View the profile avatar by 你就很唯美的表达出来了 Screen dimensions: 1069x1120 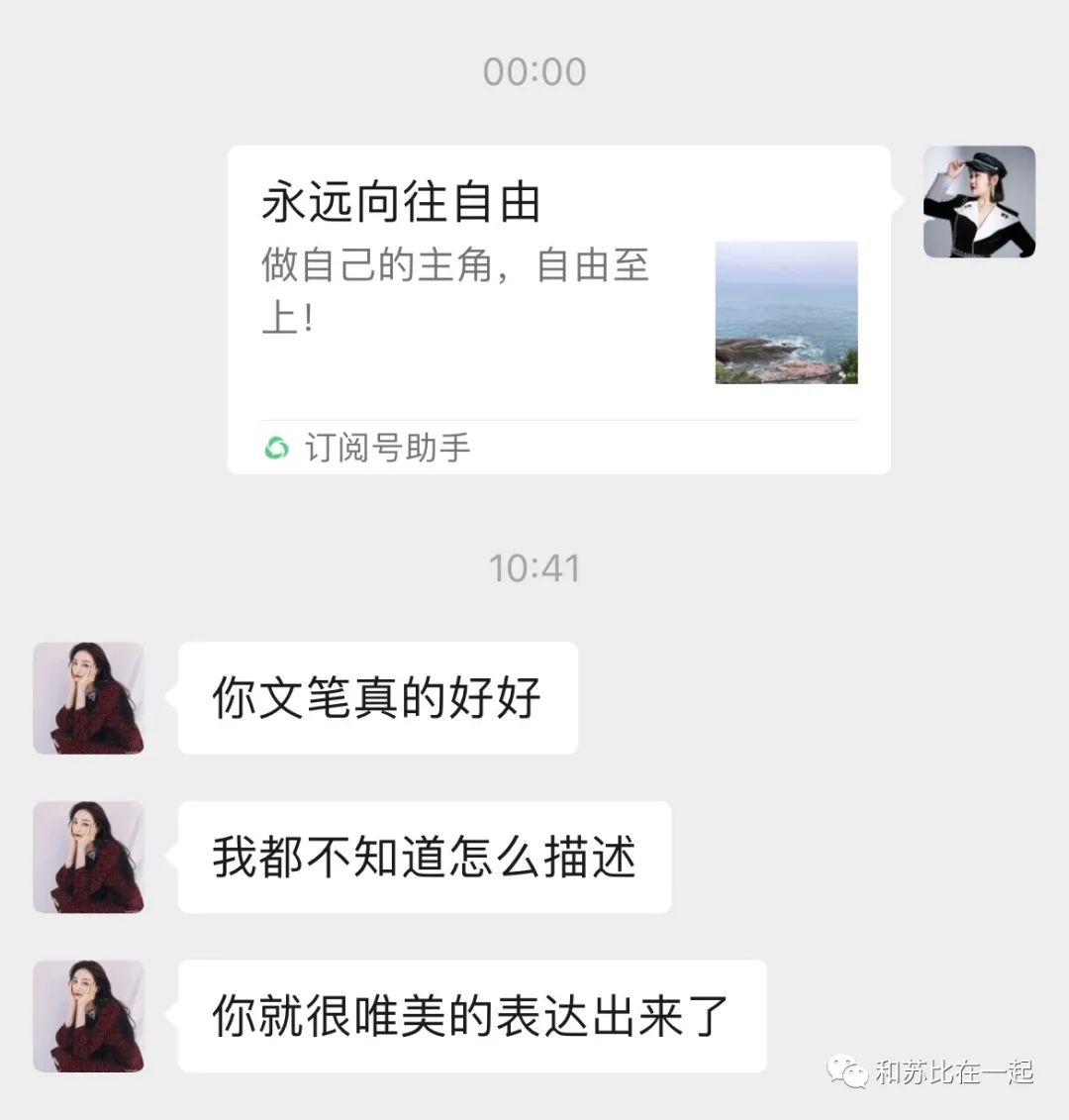pos(89,1016)
